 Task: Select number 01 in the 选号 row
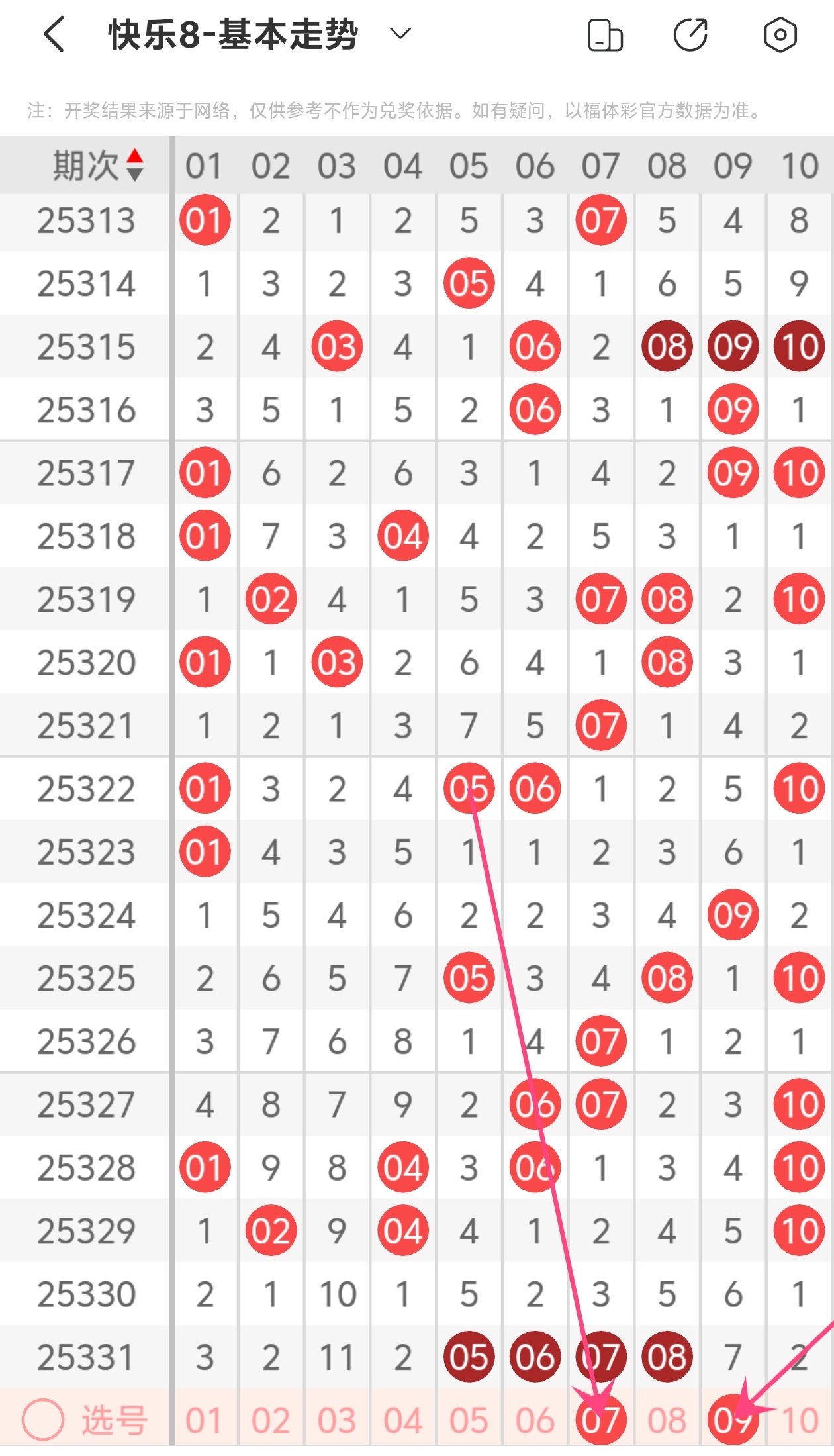click(205, 1420)
